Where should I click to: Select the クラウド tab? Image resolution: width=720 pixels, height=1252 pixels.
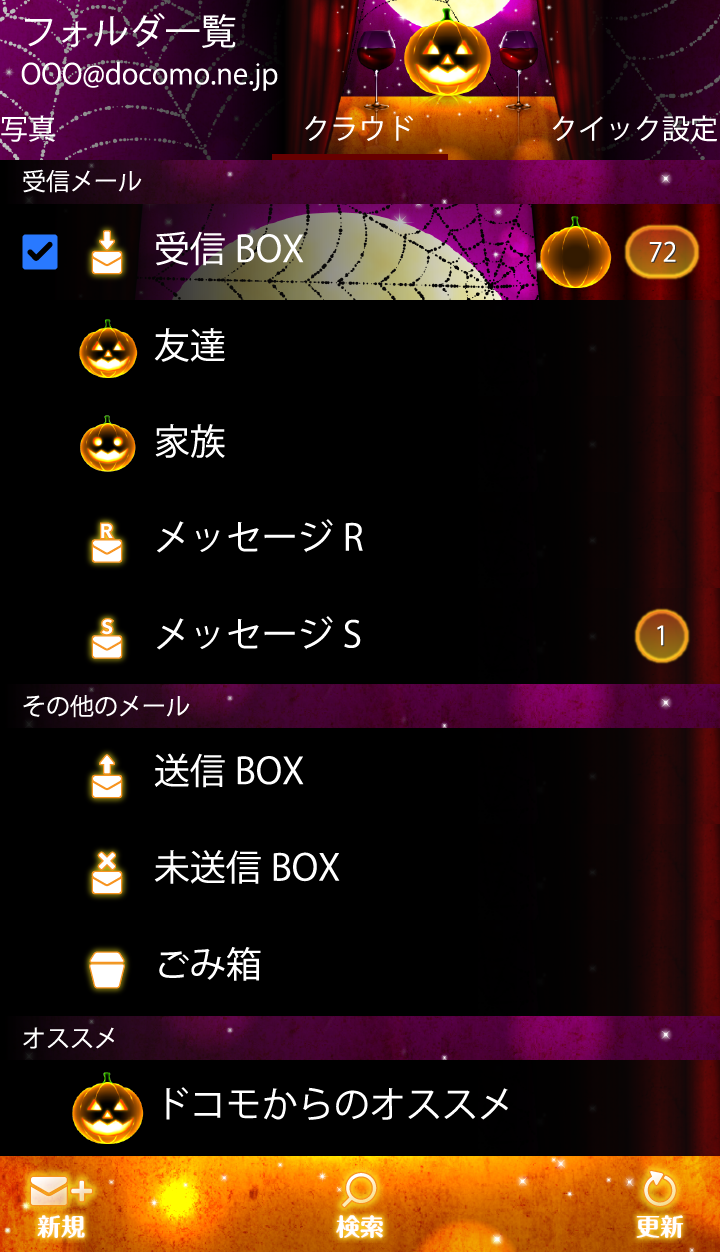(359, 129)
